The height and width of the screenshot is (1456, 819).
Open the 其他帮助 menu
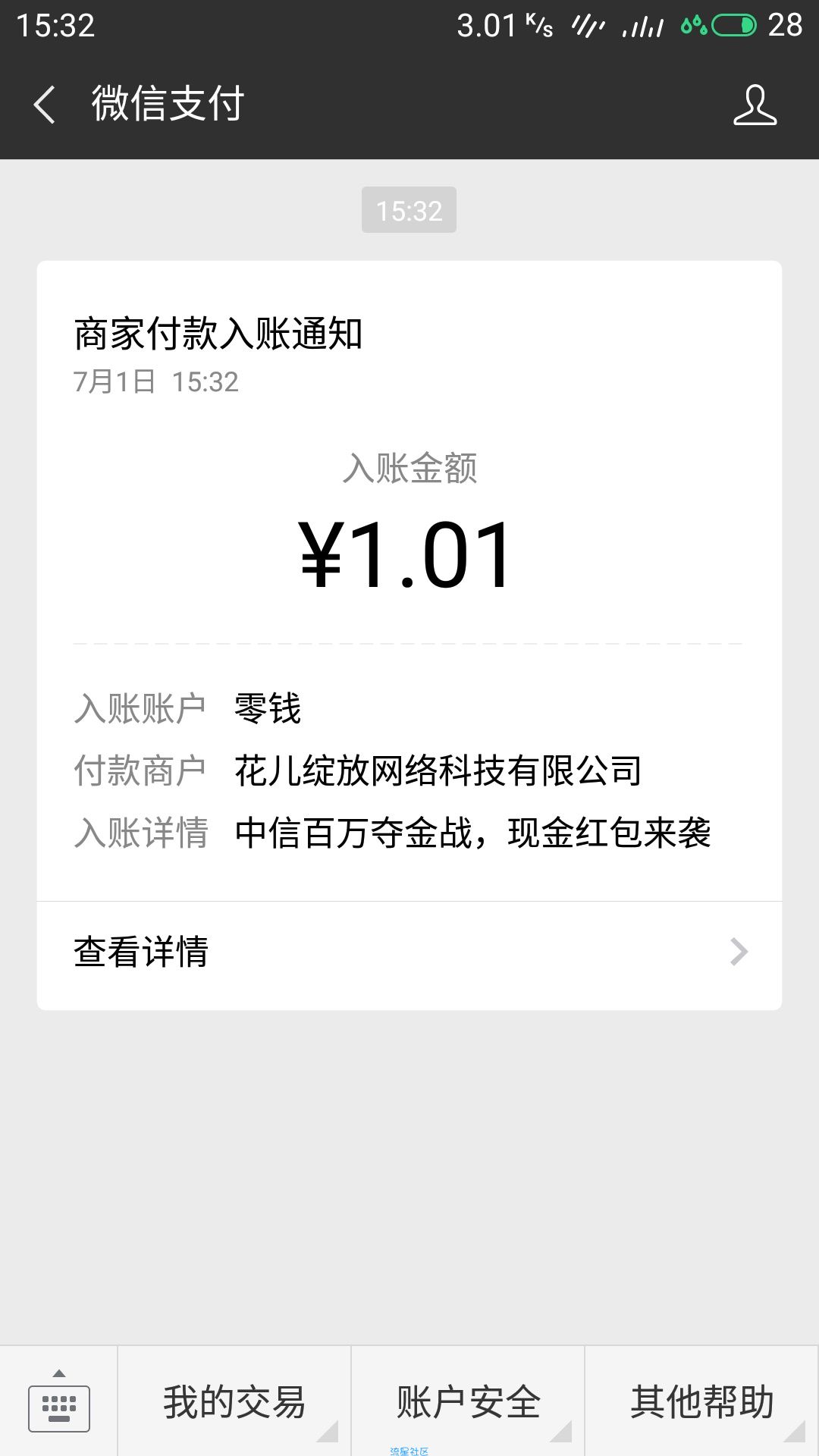click(x=701, y=1401)
